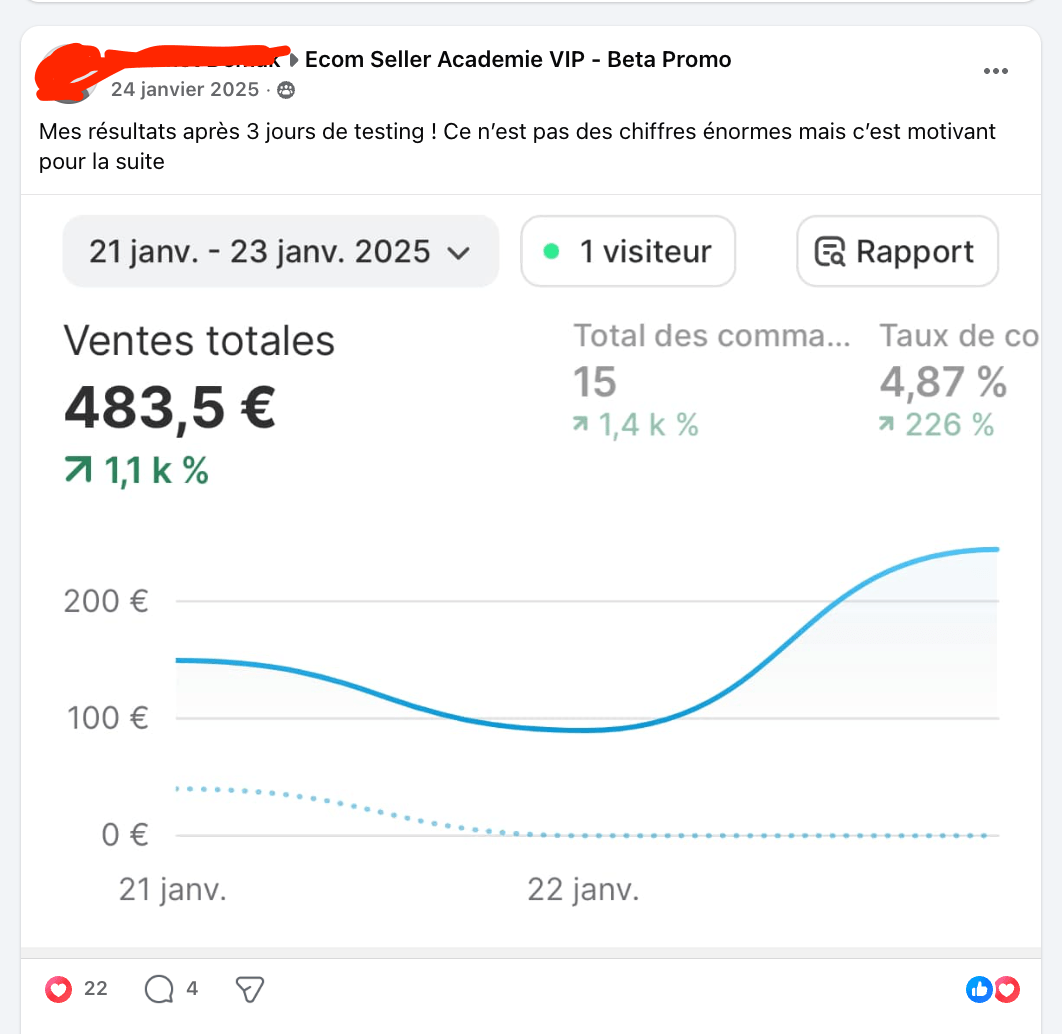Open the post's three-dot overflow menu
This screenshot has height=1034, width=1062.
pos(995,71)
